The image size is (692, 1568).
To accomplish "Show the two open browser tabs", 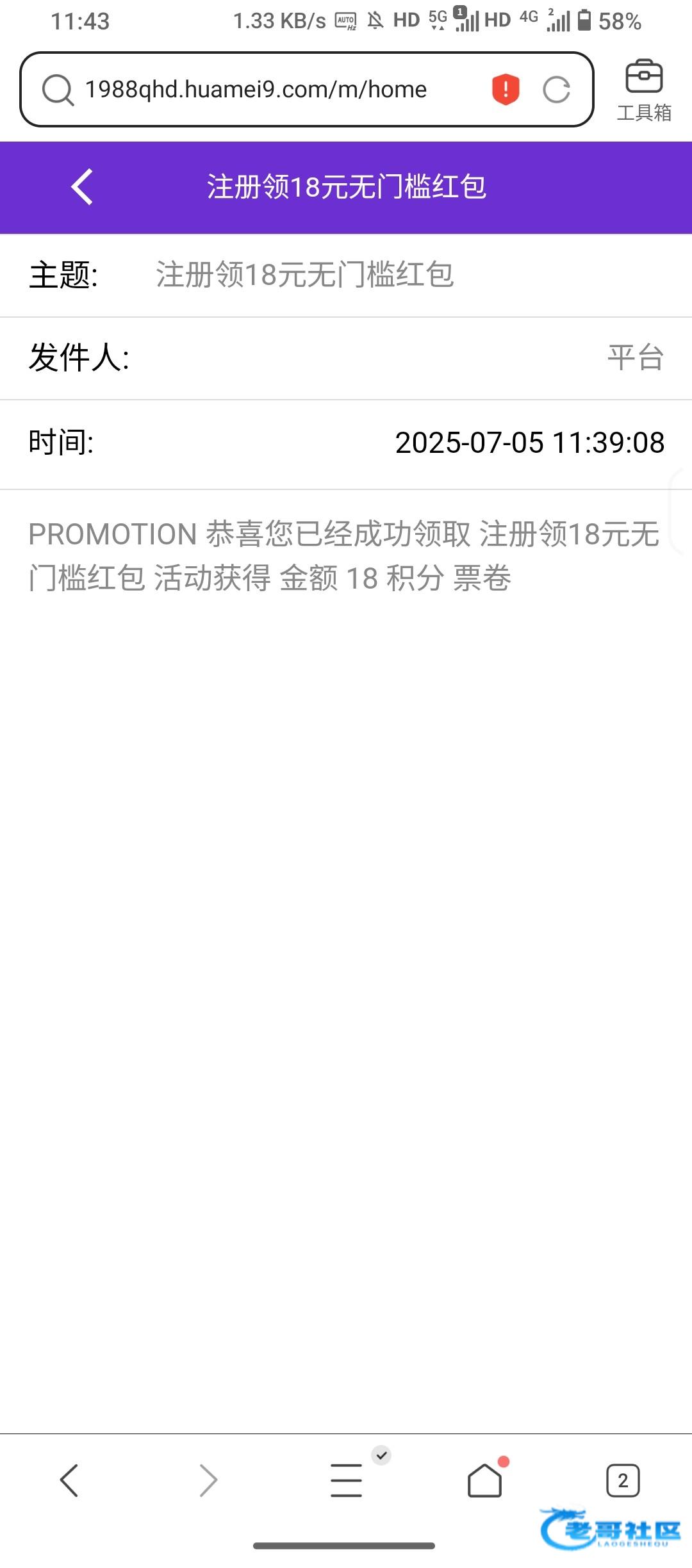I will point(623,1480).
